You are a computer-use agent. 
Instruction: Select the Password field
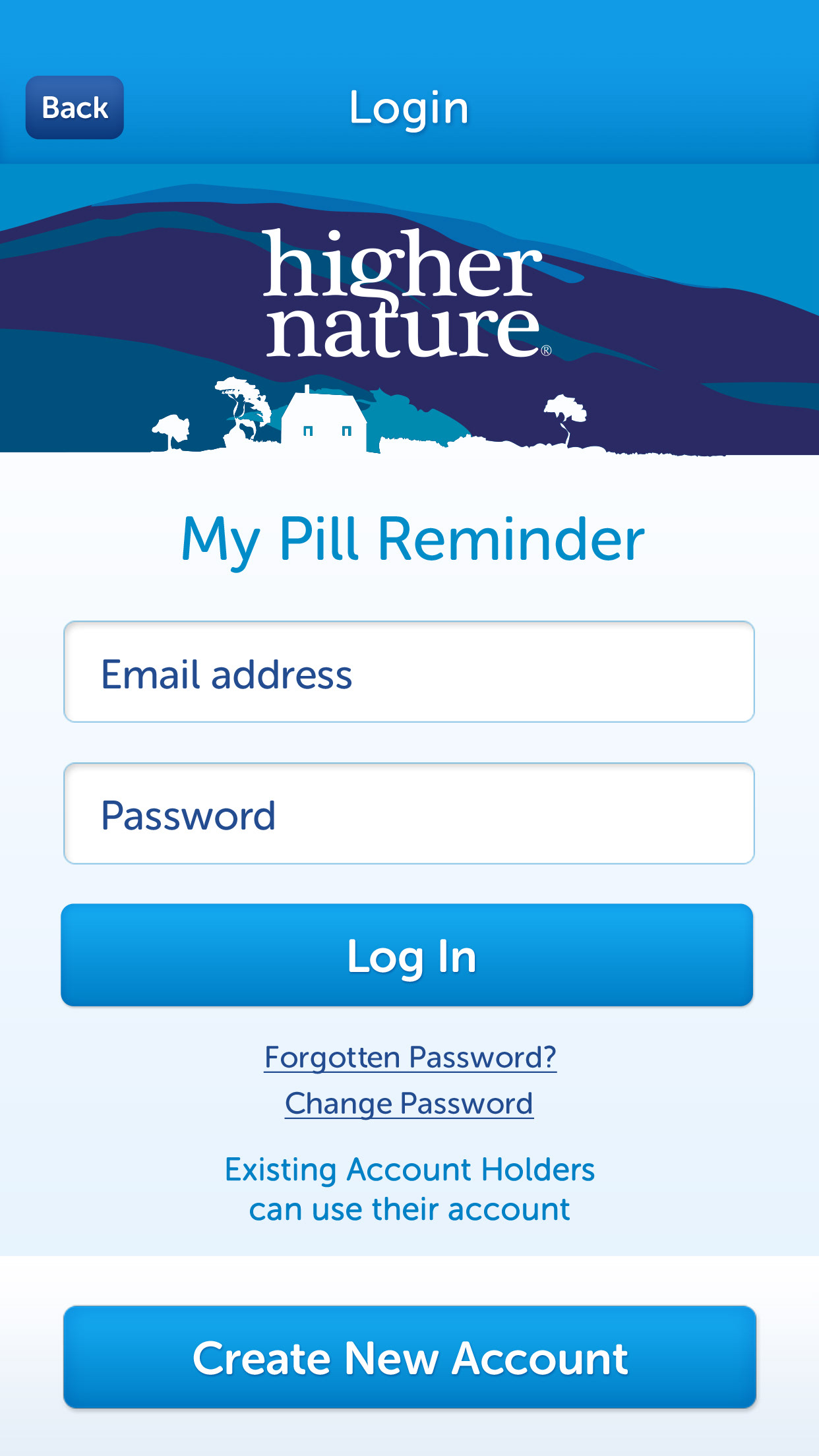tap(409, 813)
